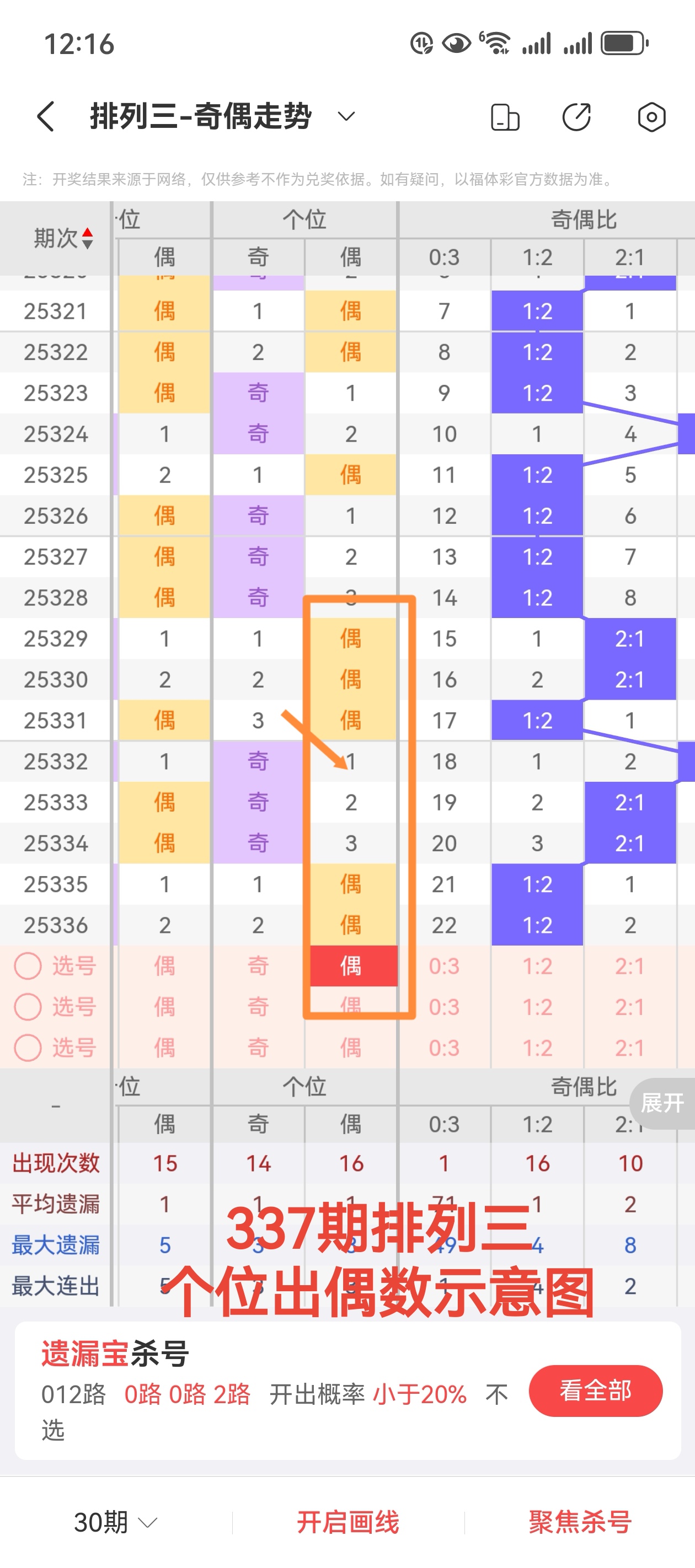Image resolution: width=695 pixels, height=1568 pixels.
Task: Tap the 最大遗漏 row label
Action: point(55,1244)
